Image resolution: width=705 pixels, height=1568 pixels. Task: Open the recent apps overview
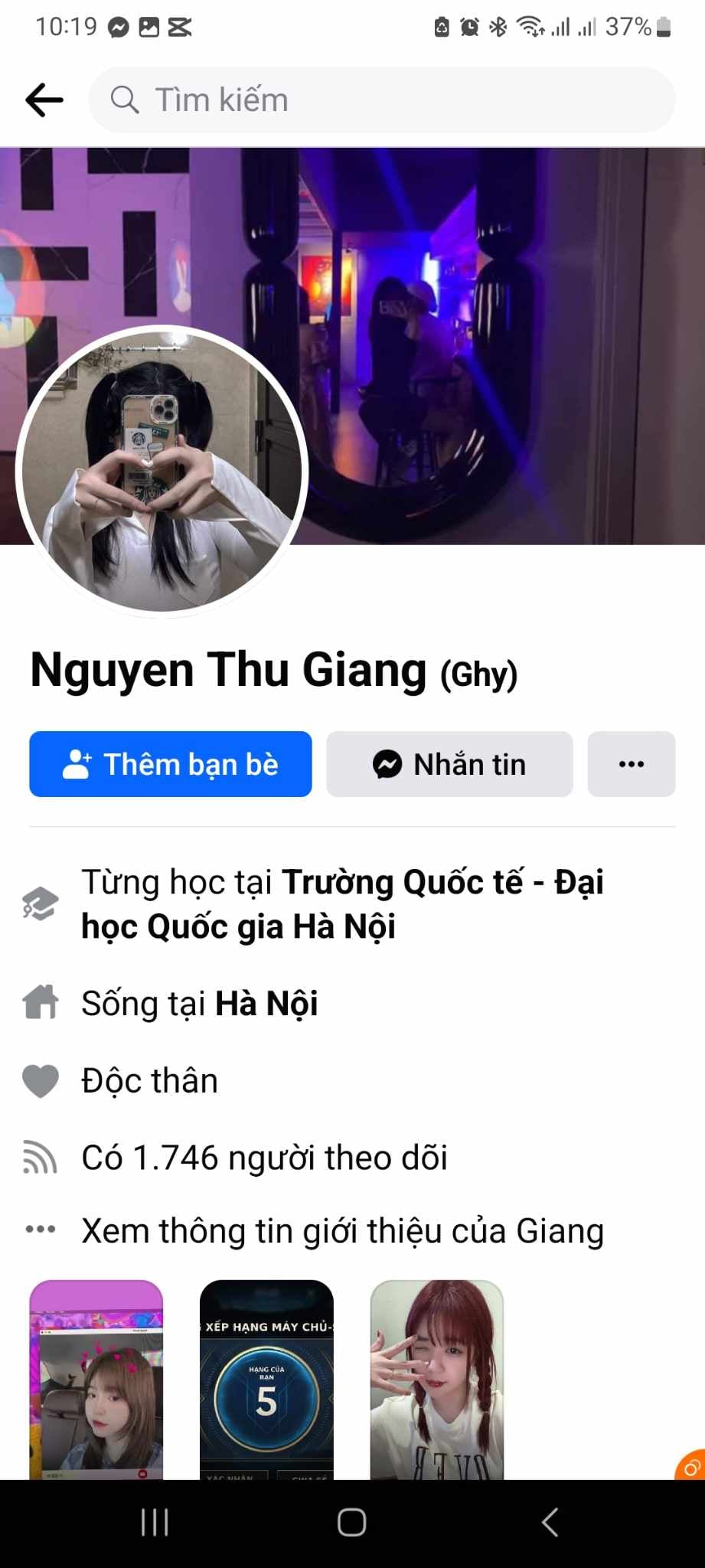(155, 1523)
